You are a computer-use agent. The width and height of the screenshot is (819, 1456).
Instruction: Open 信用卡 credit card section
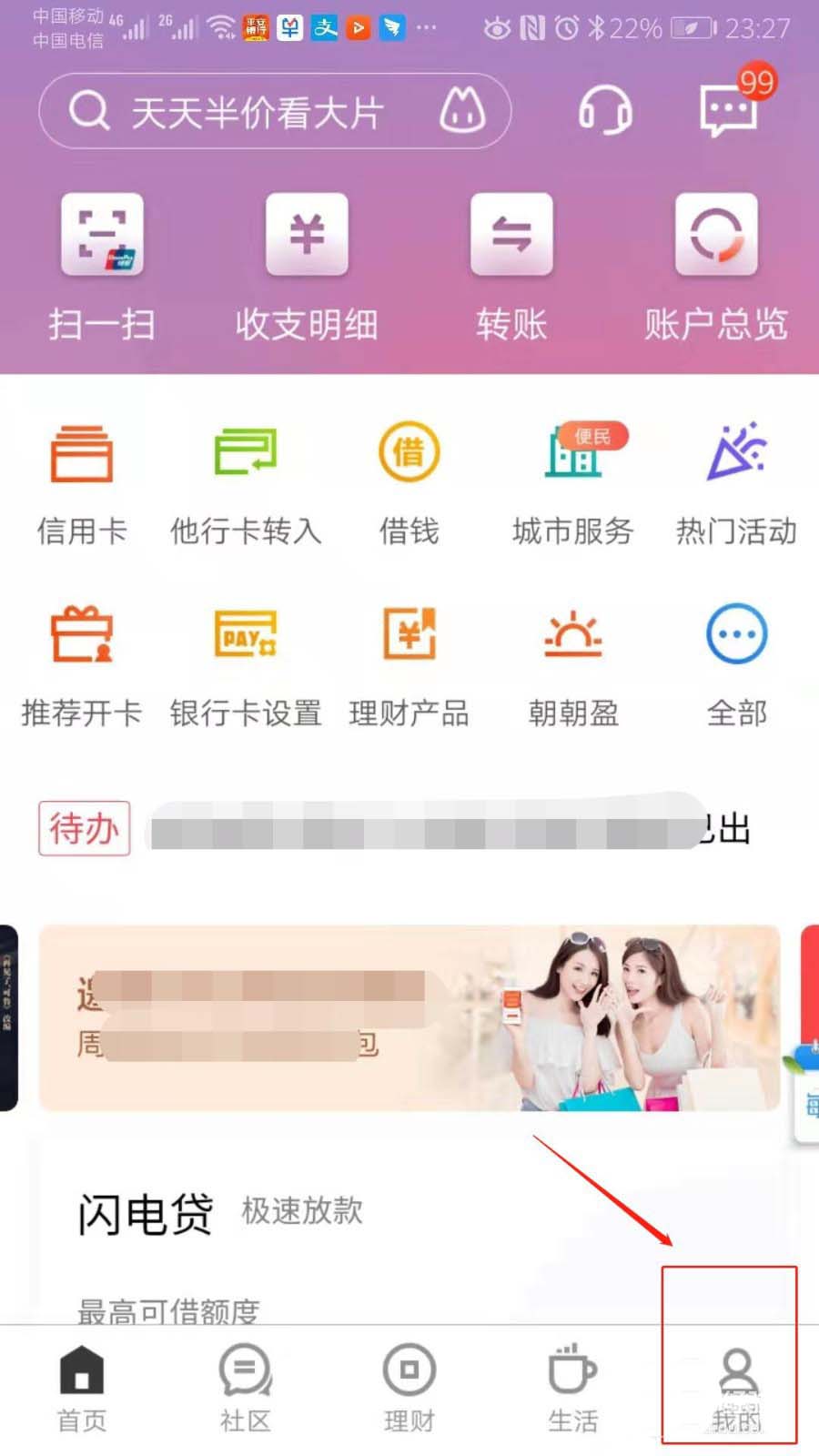pos(82,482)
